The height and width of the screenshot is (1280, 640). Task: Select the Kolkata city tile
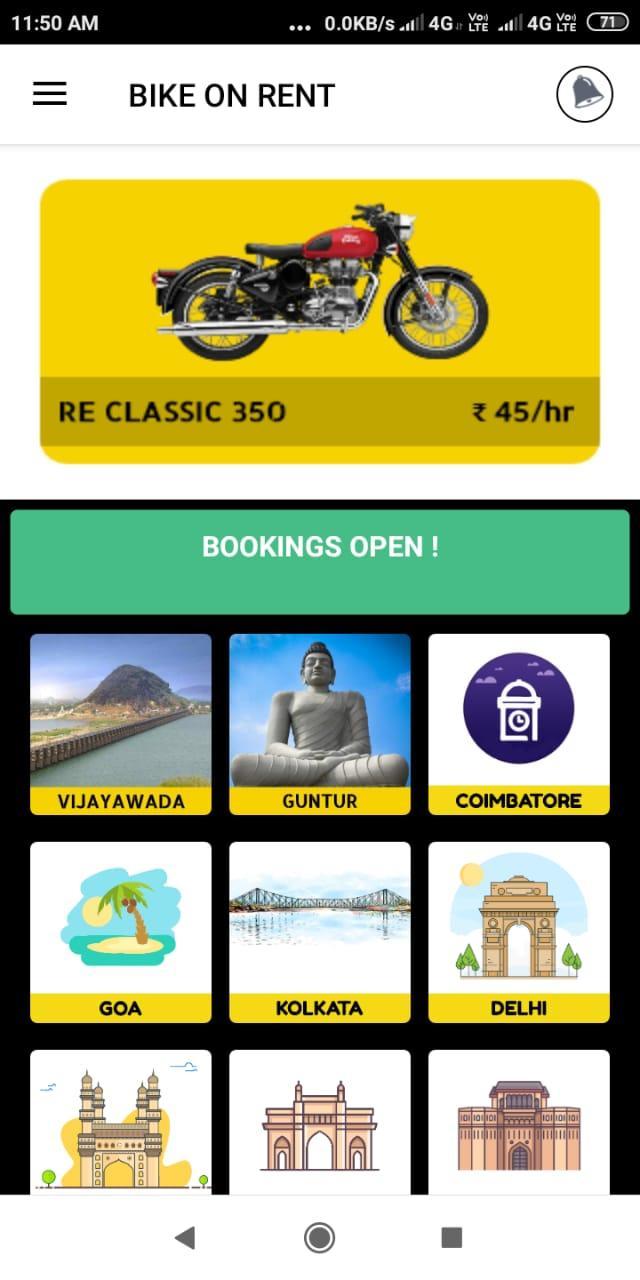coord(320,932)
